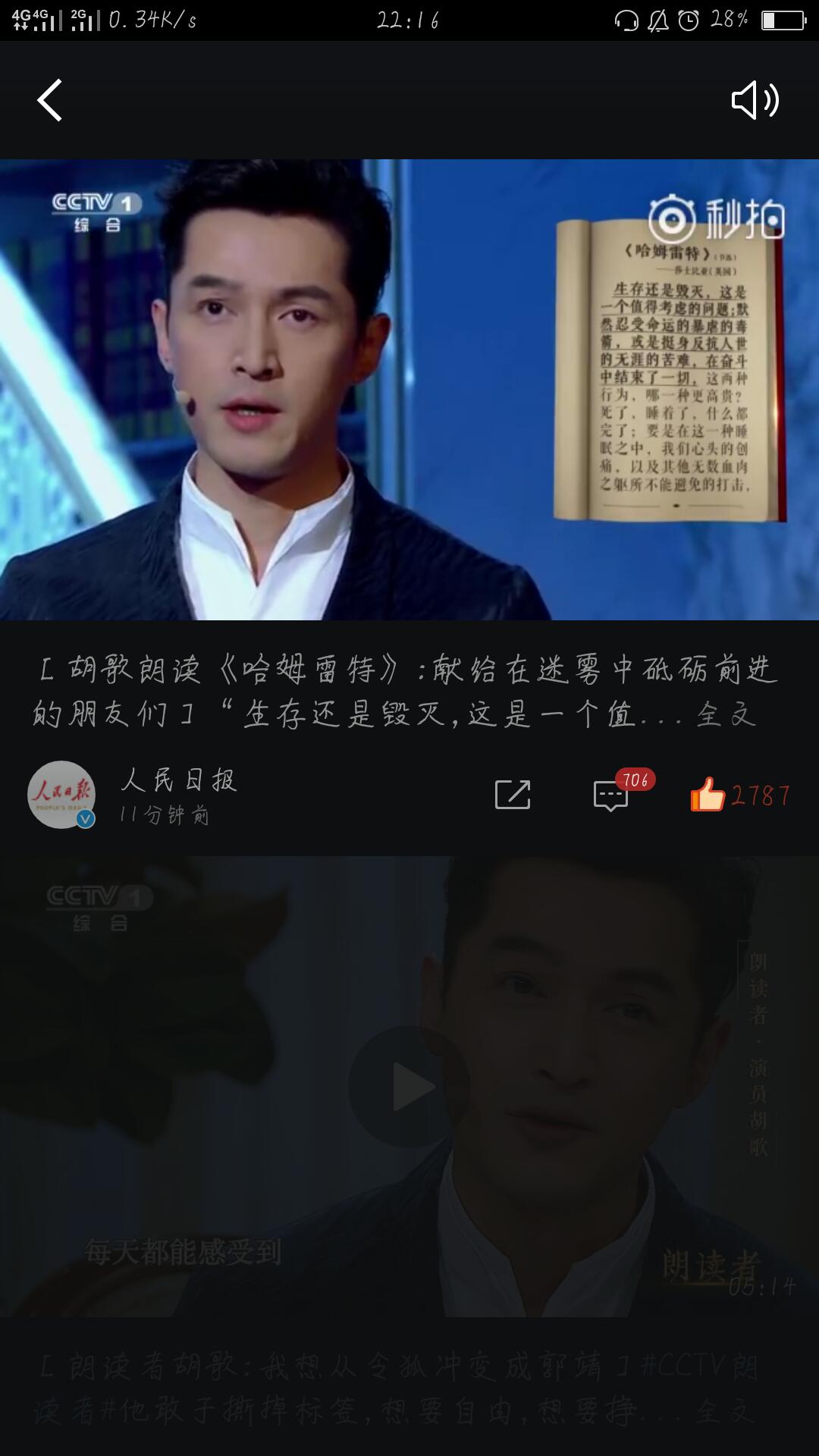The height and width of the screenshot is (1456, 819).
Task: Open comments with 706 badge
Action: [x=611, y=795]
